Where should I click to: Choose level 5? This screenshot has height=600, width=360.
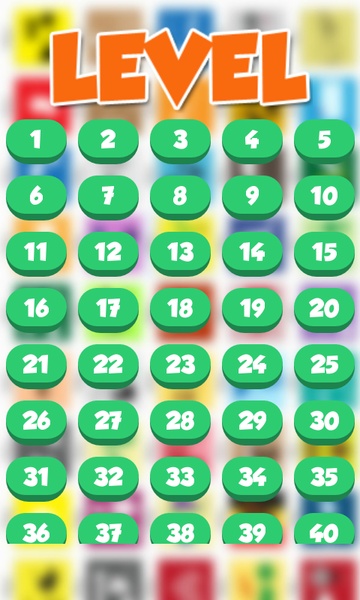tap(324, 141)
